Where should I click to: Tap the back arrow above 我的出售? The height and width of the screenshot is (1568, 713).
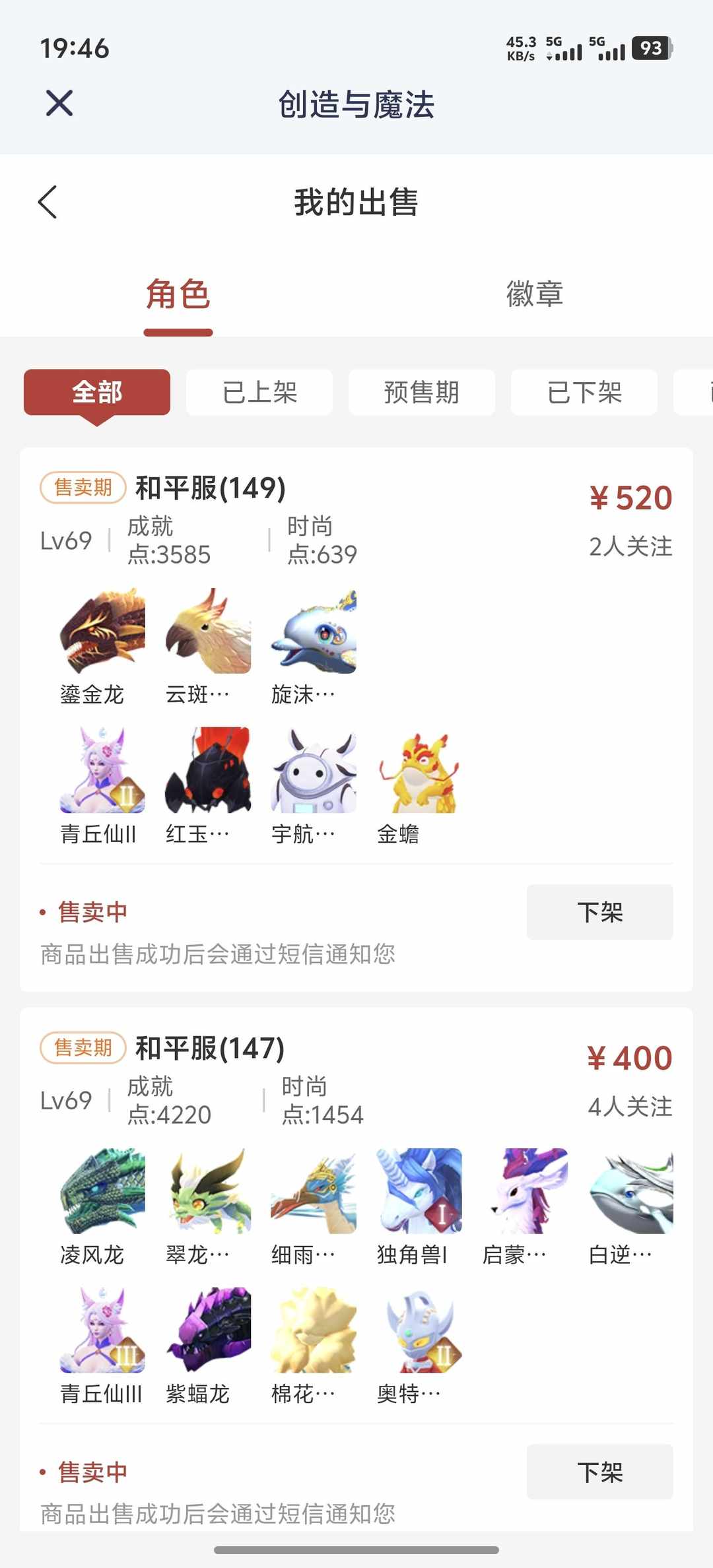[48, 203]
